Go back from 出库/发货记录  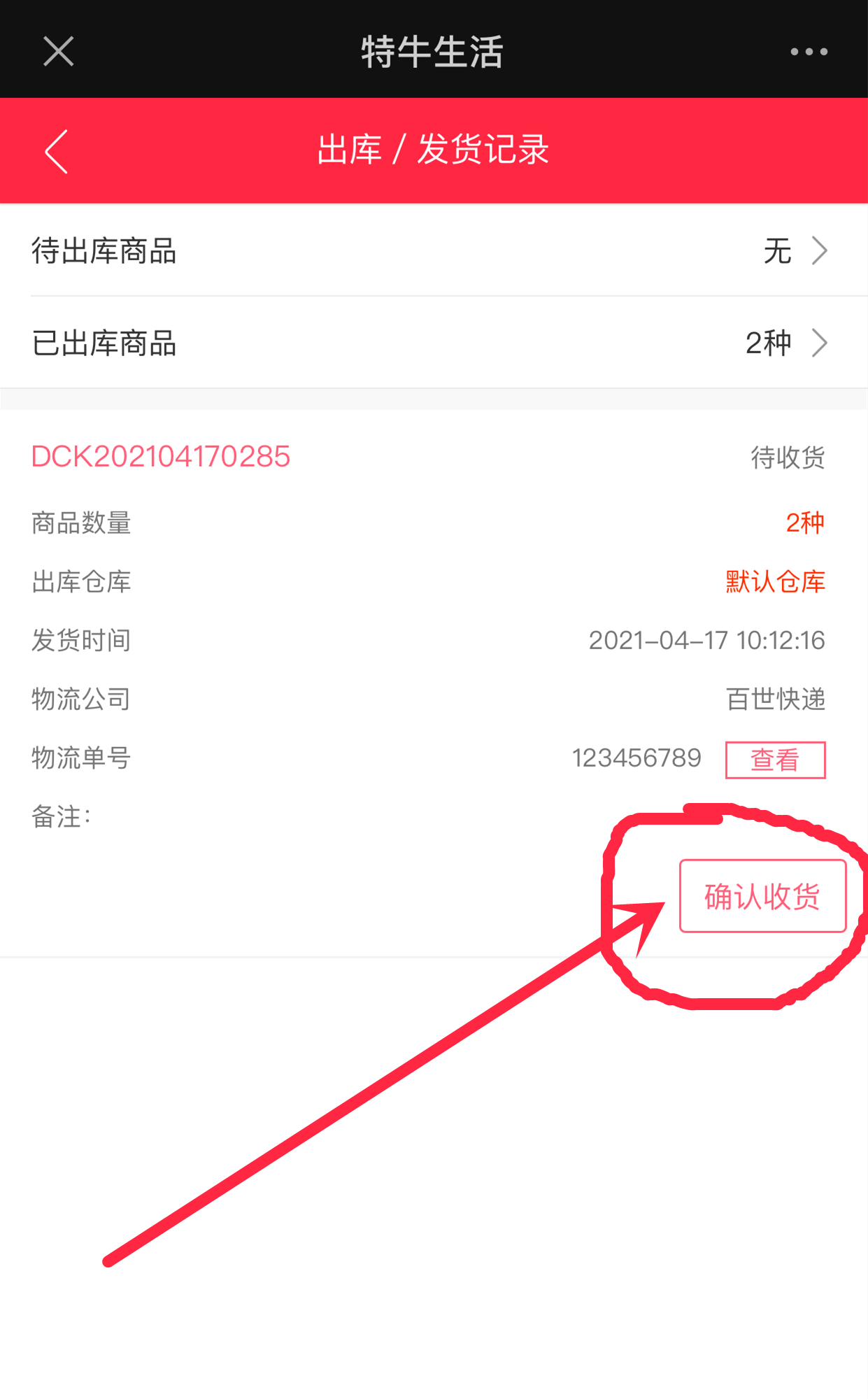(57, 150)
